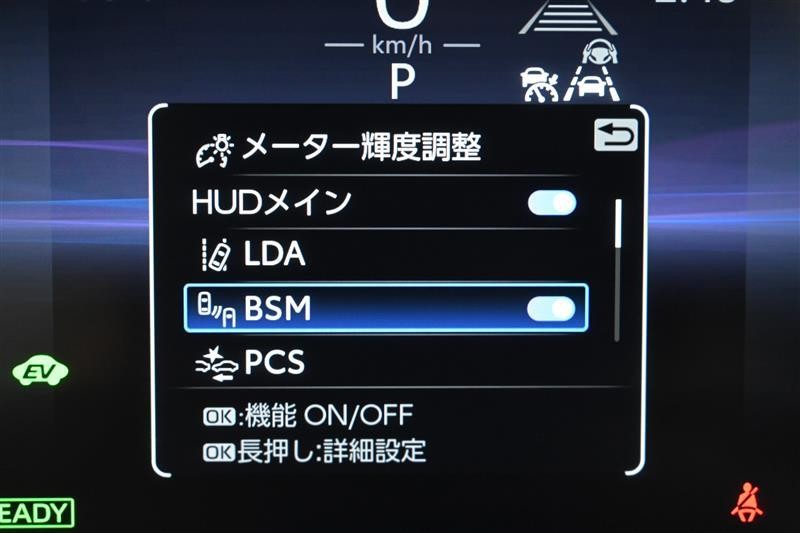Viewport: 800px width, 533px height.
Task: Toggle the HUDメイン switch
Action: point(552,203)
